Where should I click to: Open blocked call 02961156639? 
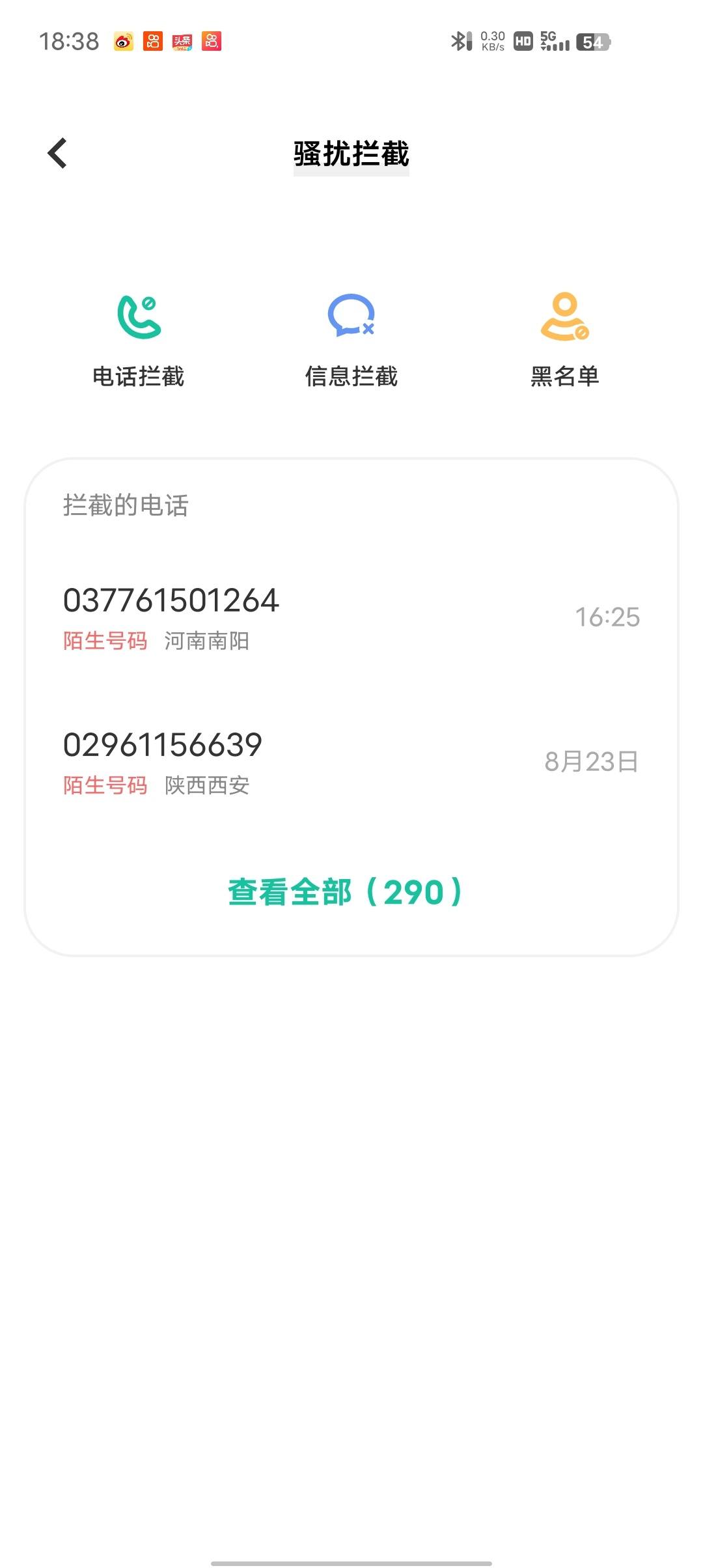[x=351, y=761]
